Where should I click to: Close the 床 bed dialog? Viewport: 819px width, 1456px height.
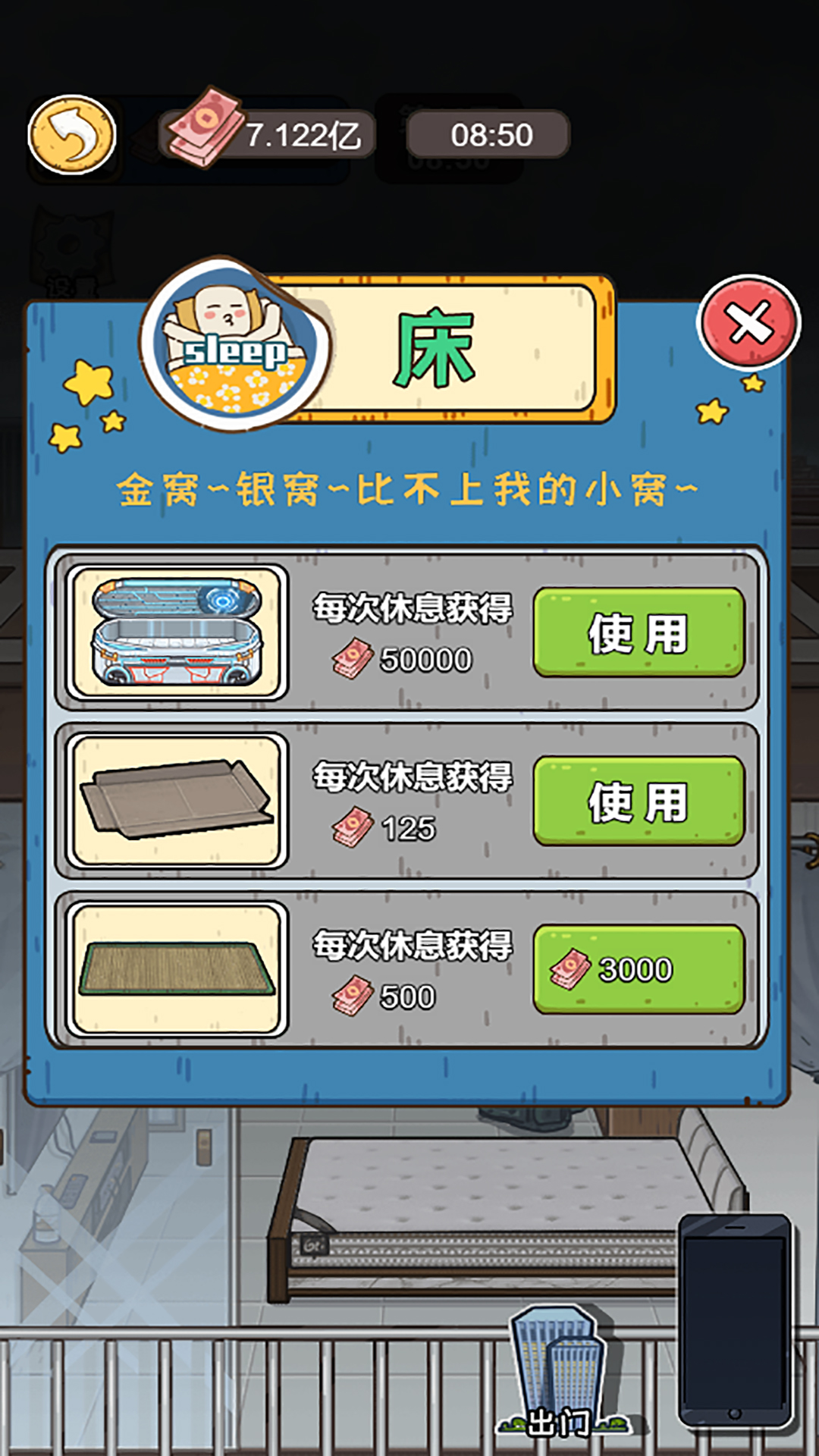748,323
